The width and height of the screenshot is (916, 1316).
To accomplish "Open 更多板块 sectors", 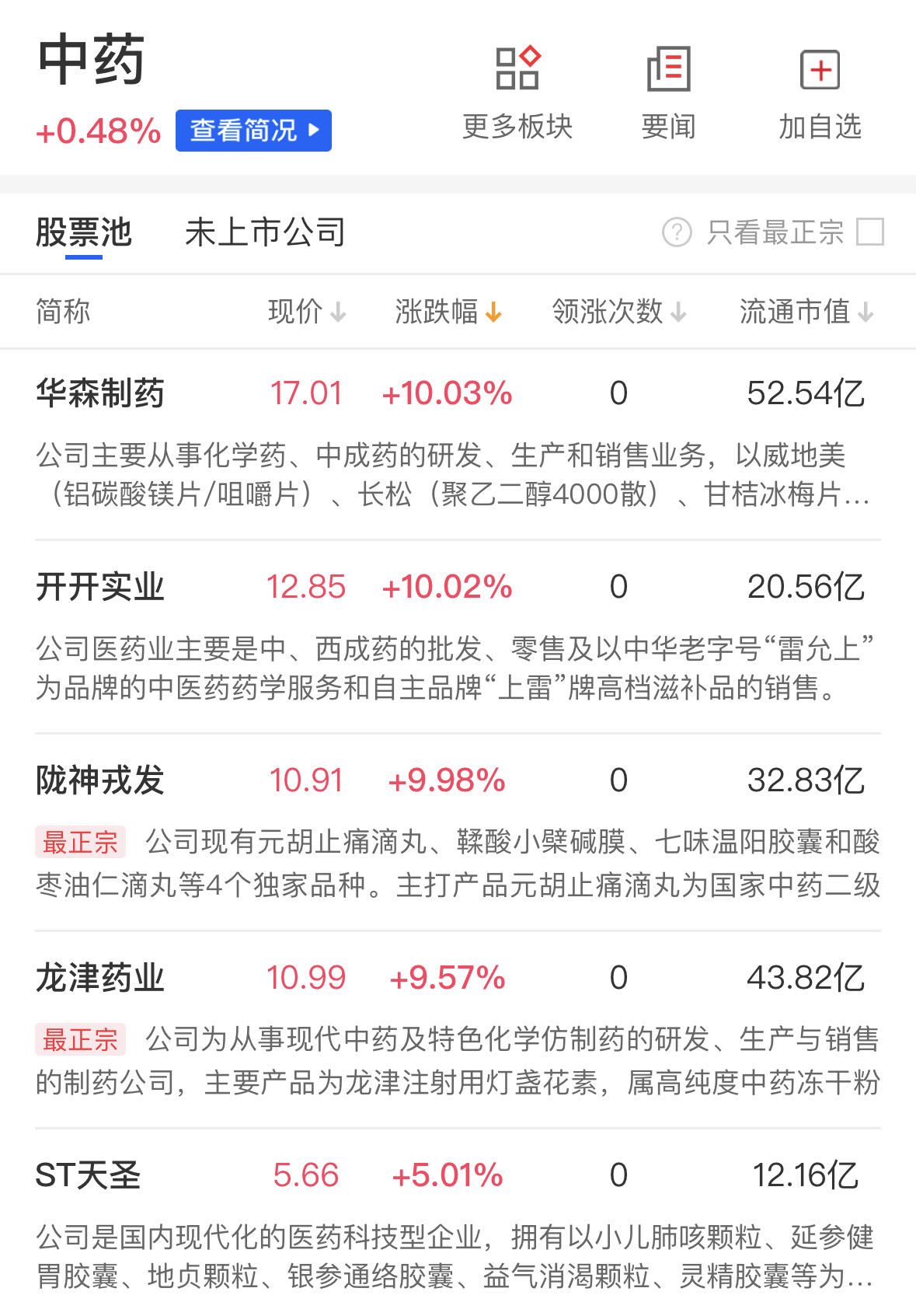I will 517,93.
